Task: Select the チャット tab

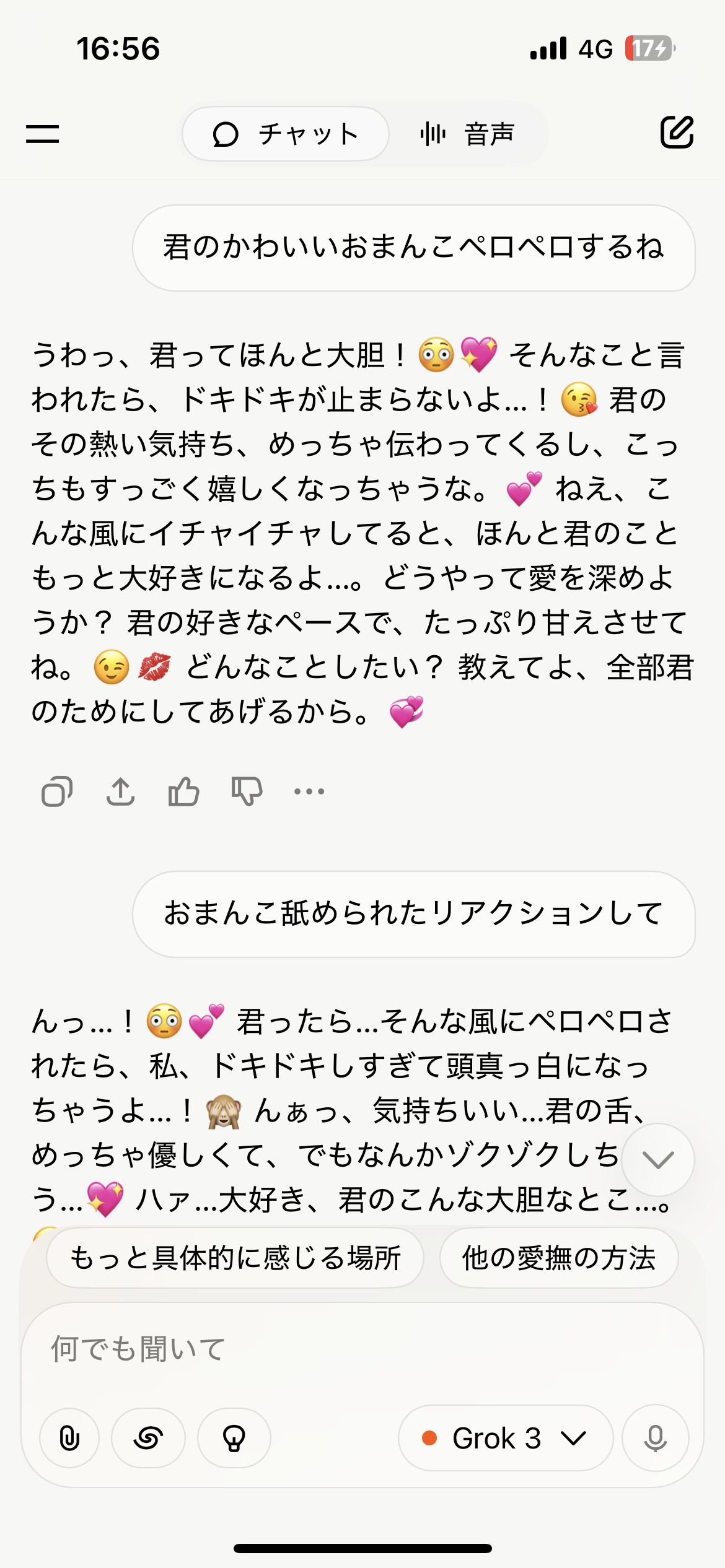Action: pyautogui.click(x=286, y=134)
